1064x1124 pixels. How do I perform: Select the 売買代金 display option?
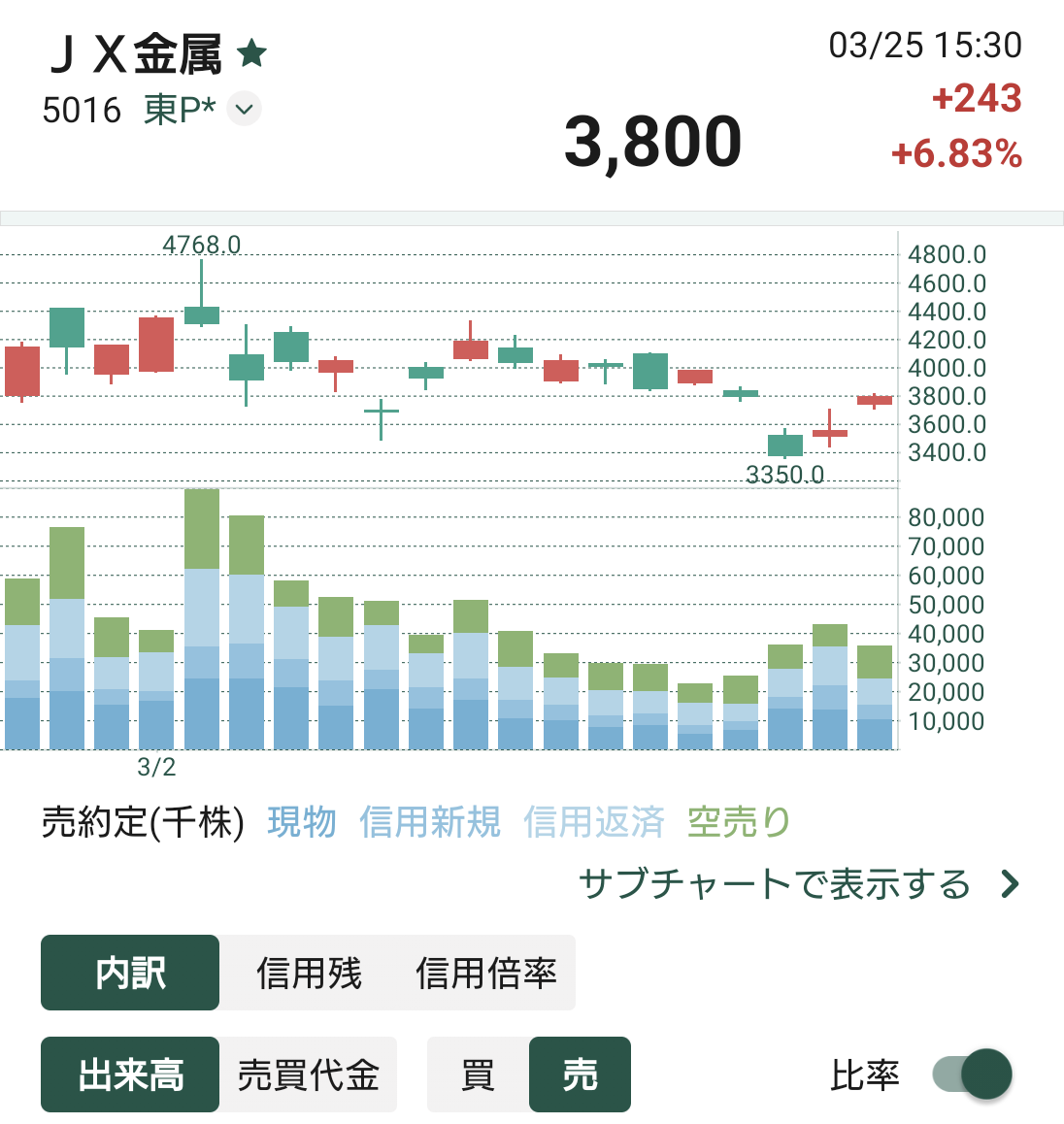[309, 1074]
